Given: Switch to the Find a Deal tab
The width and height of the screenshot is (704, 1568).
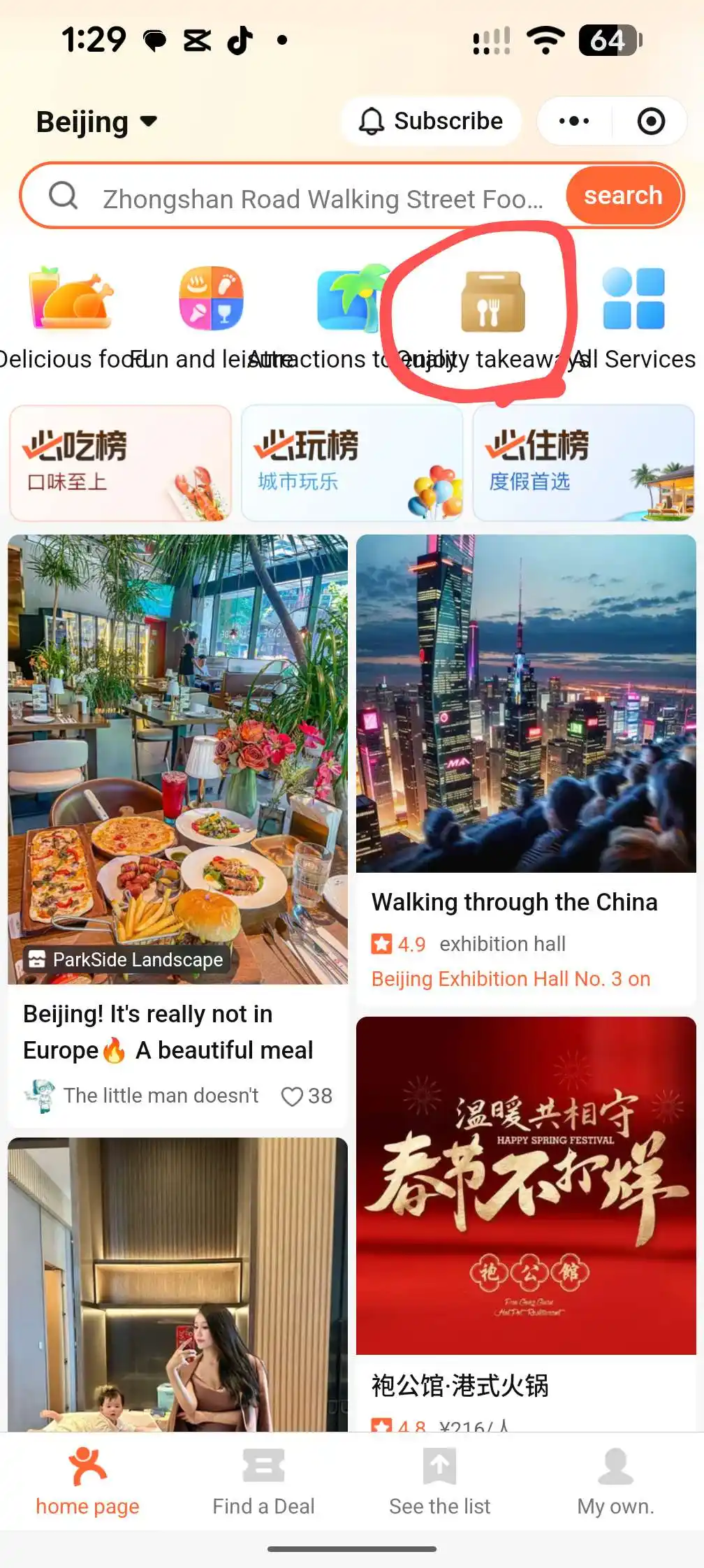Looking at the screenshot, I should 263,1480.
